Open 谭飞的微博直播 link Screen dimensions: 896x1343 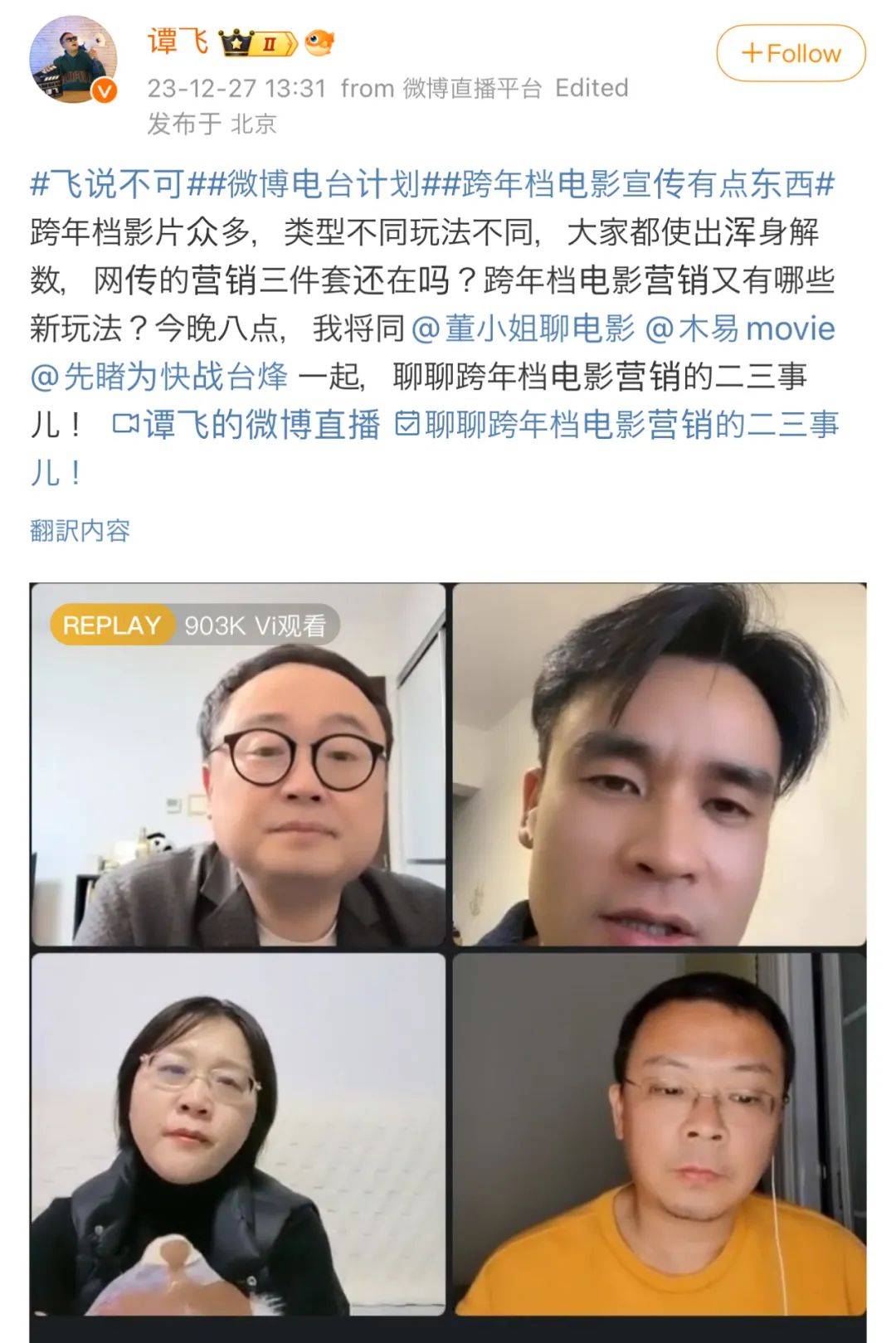click(247, 426)
